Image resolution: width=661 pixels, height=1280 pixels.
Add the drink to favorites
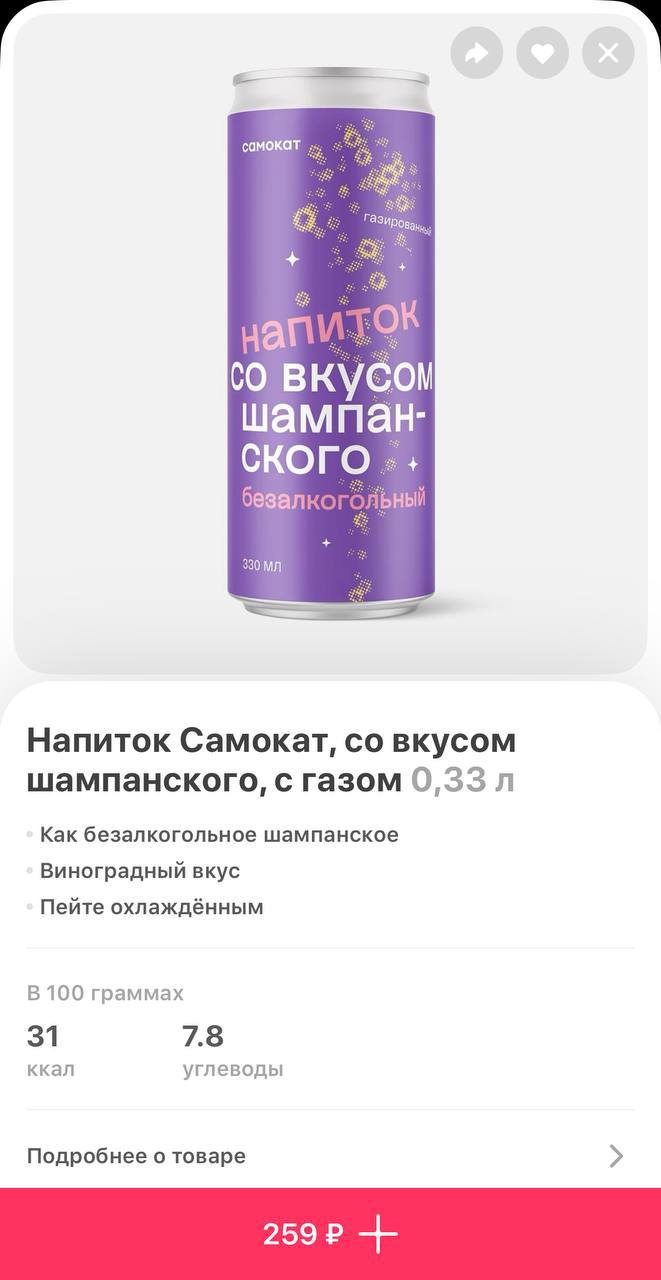542,53
